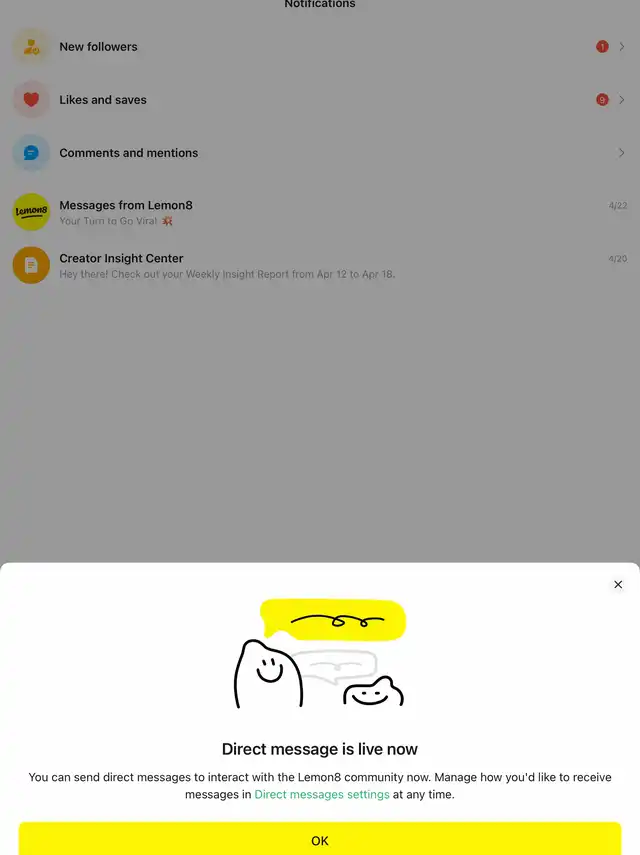Tap OK to confirm the dialog
The height and width of the screenshot is (855, 640).
coord(320,839)
